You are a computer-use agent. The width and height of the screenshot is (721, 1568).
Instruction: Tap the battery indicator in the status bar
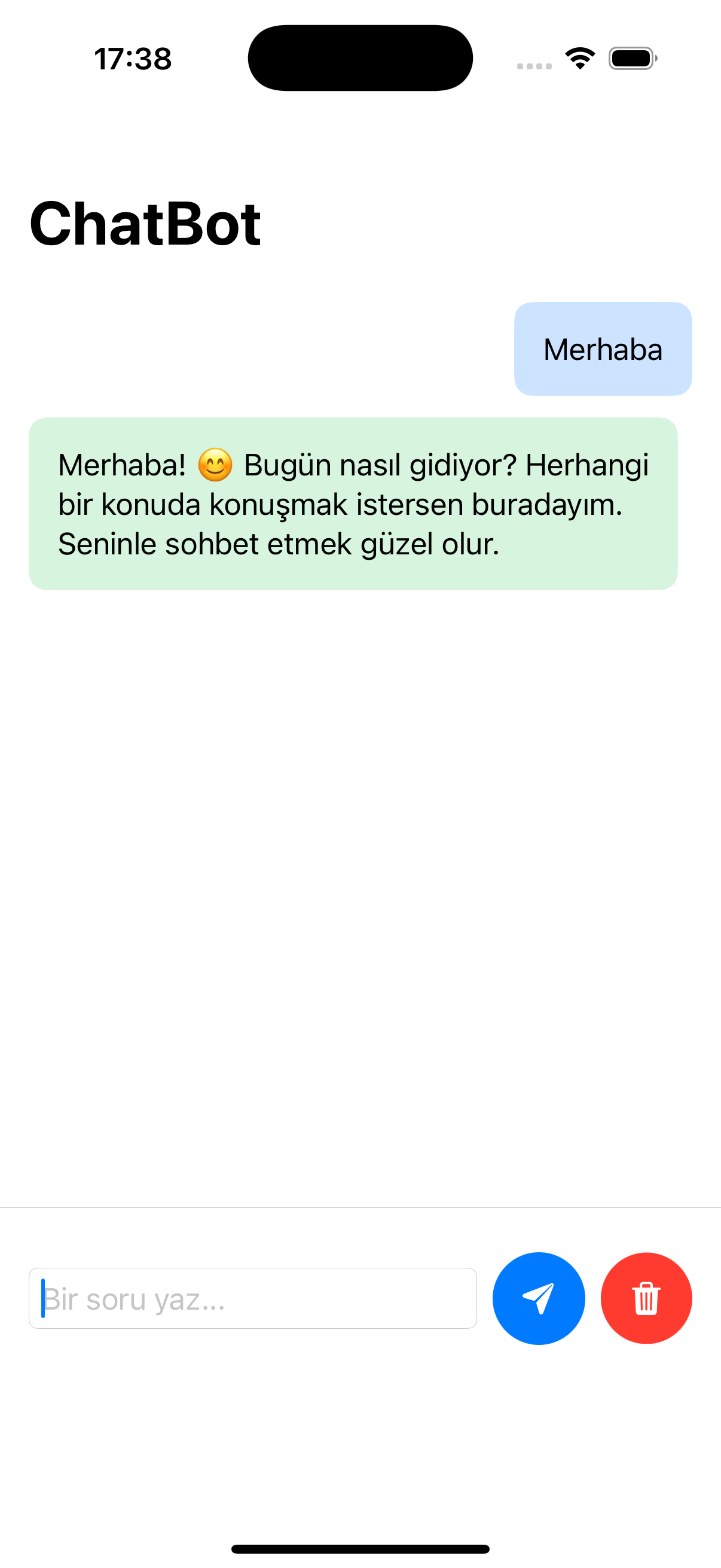click(x=633, y=58)
